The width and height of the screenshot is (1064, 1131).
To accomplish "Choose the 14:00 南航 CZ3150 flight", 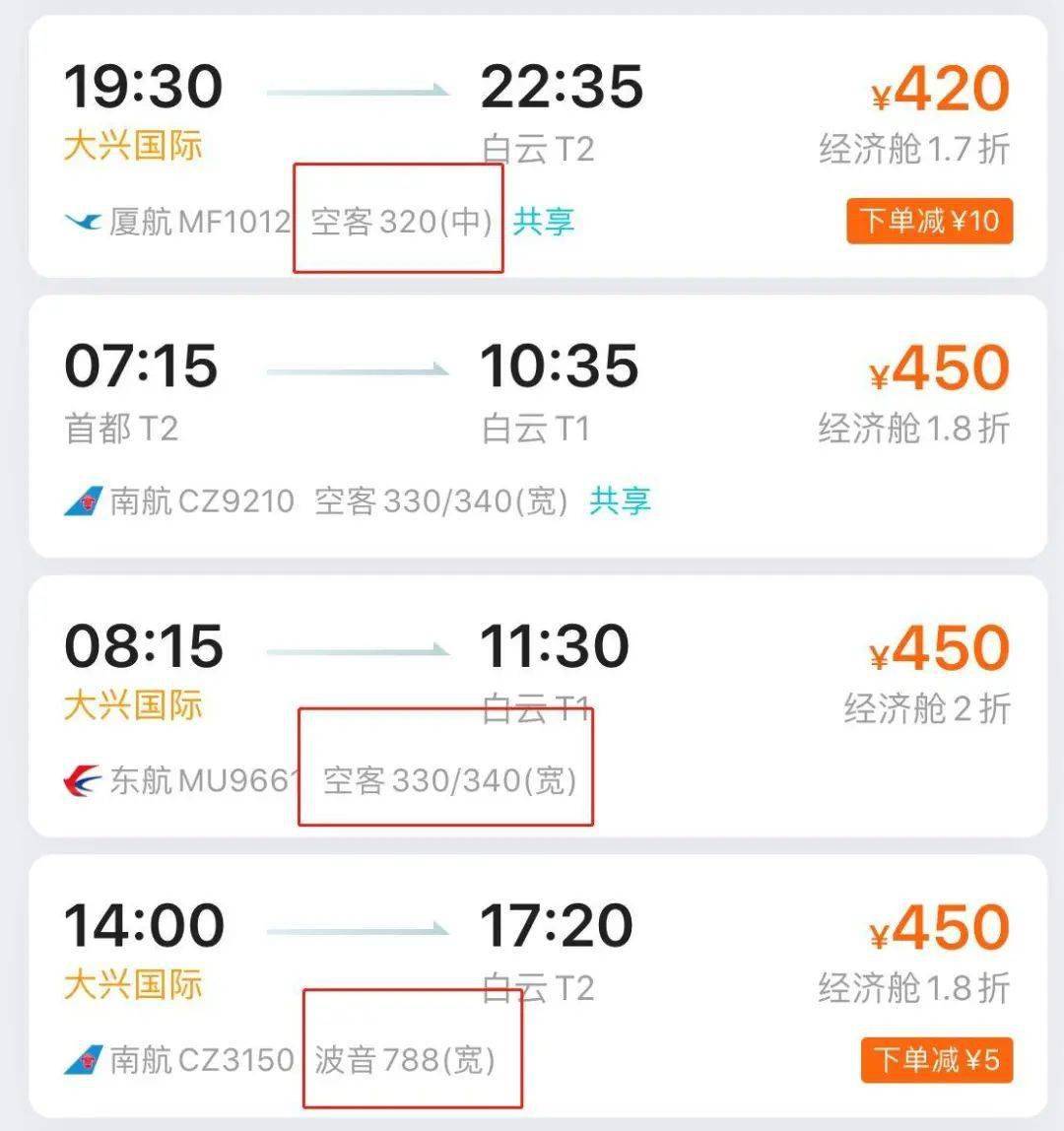I will 537,985.
